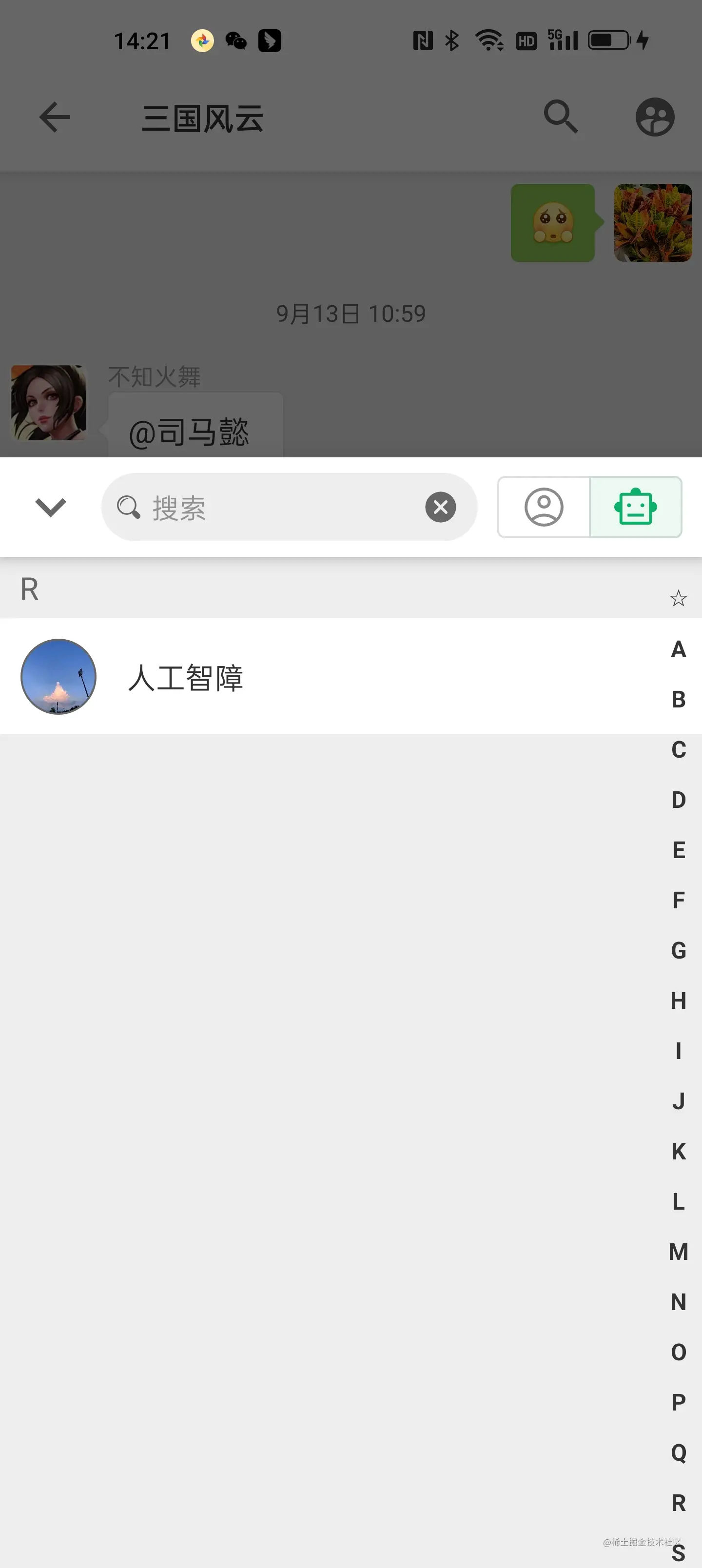
Task: Open the 三国风云 chat title
Action: 204,118
